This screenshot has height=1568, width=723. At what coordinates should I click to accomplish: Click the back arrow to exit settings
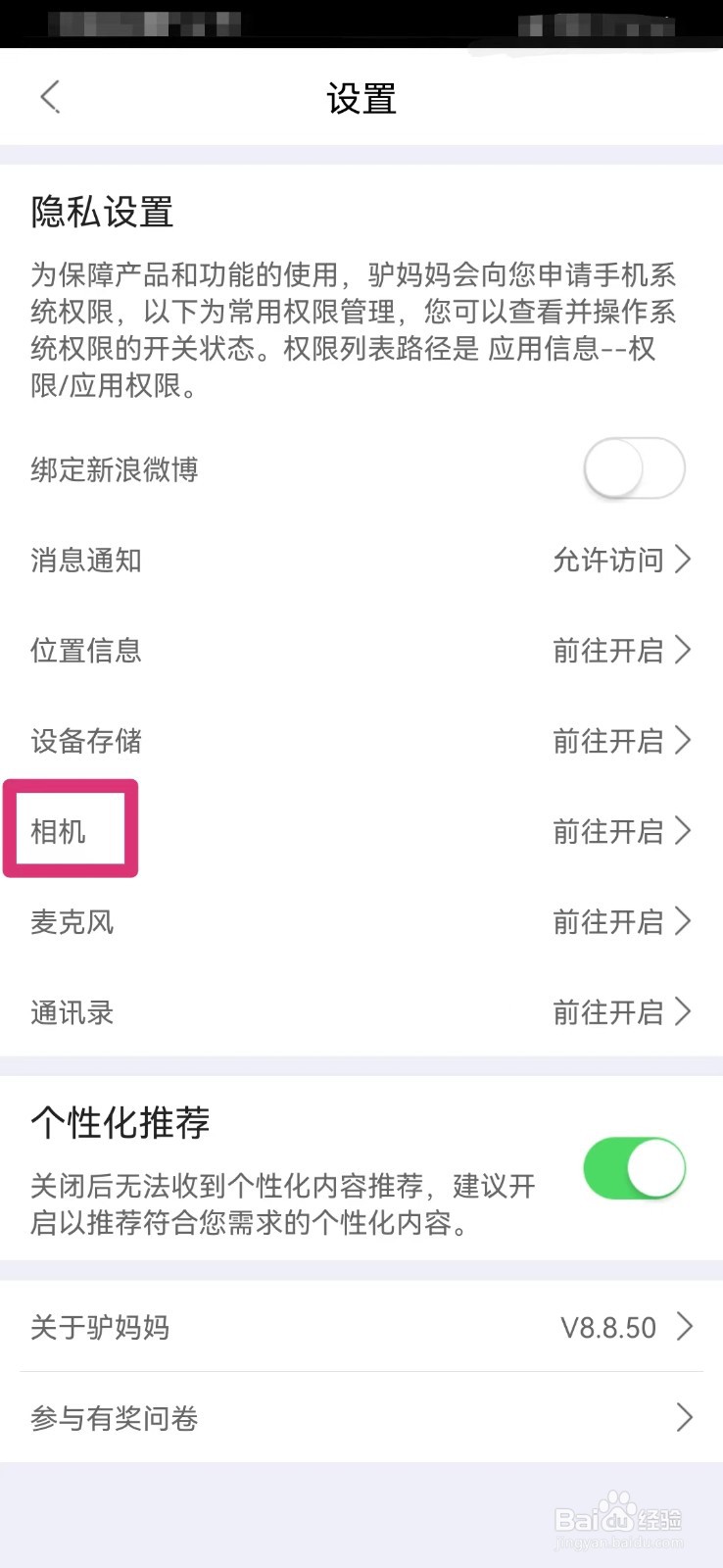click(x=49, y=97)
